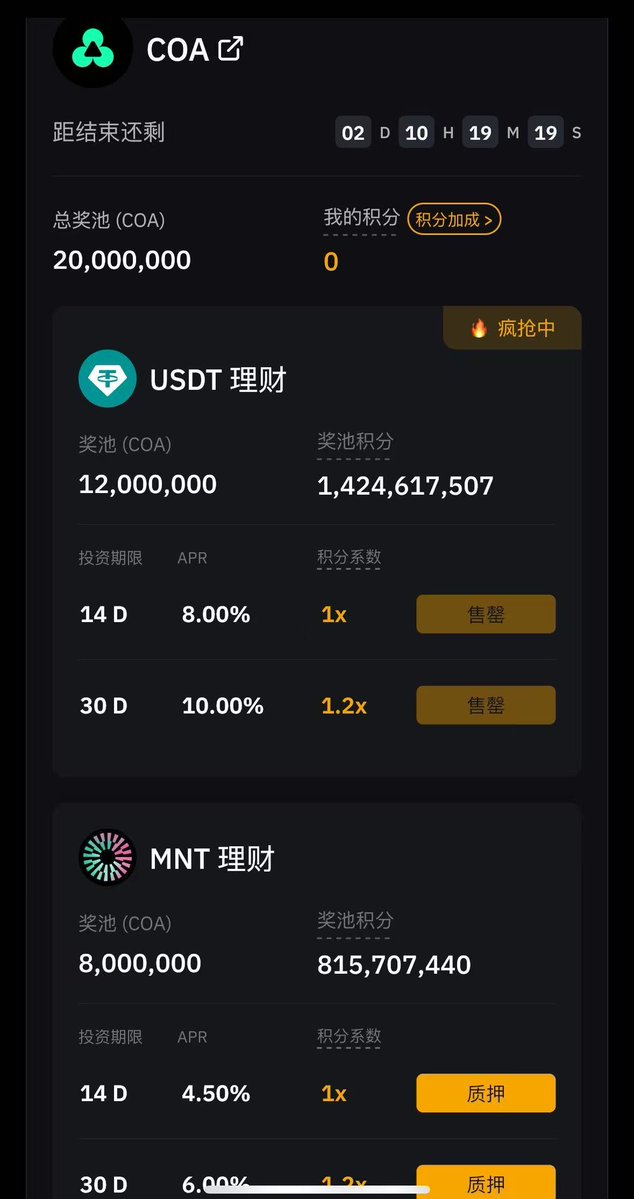Image resolution: width=634 pixels, height=1199 pixels.
Task: Tap 售罄 button for USDT 30 D
Action: point(486,705)
